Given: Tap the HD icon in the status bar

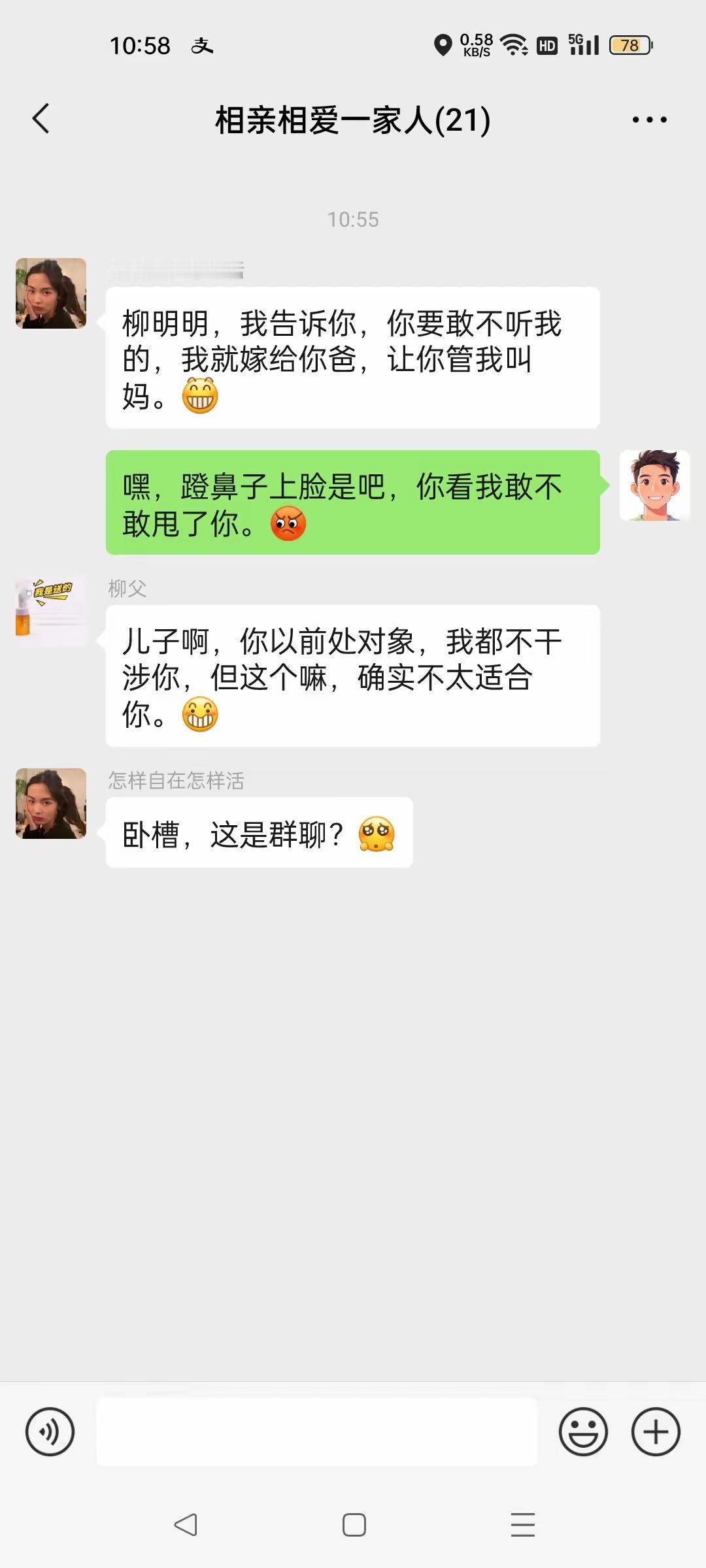Looking at the screenshot, I should click(x=546, y=46).
